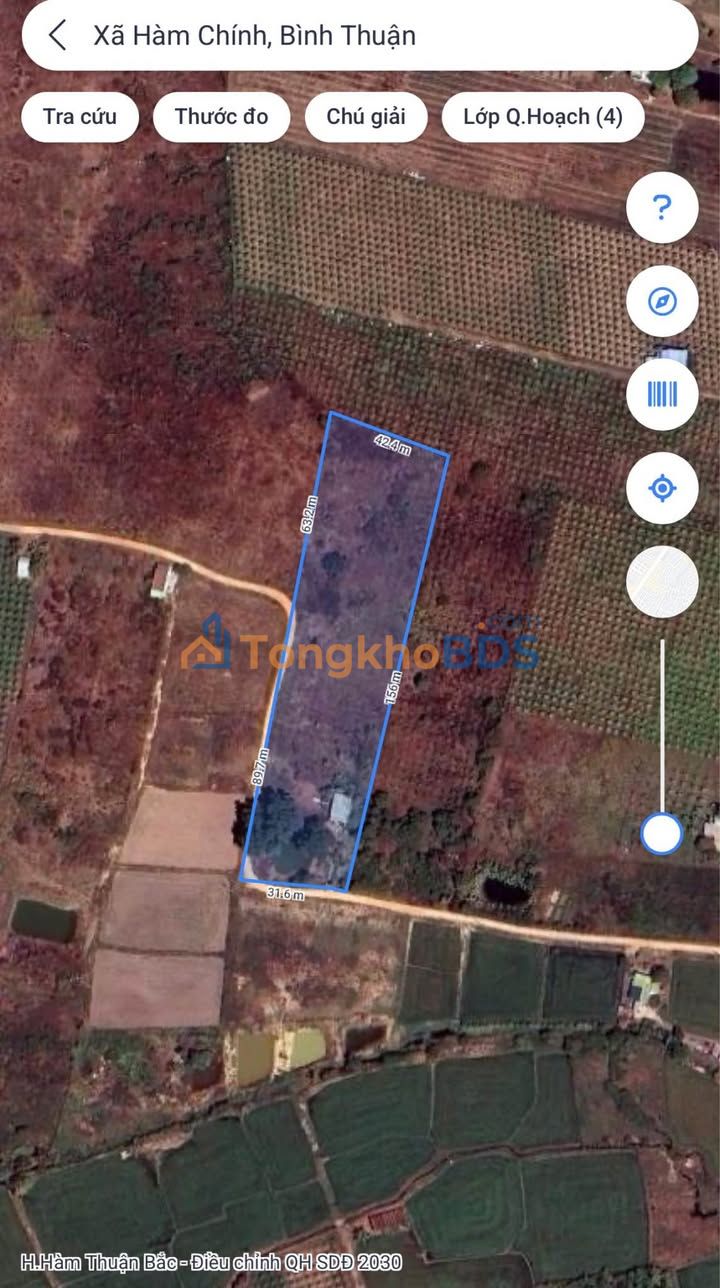Switch the base map type thumbnail

click(x=662, y=582)
